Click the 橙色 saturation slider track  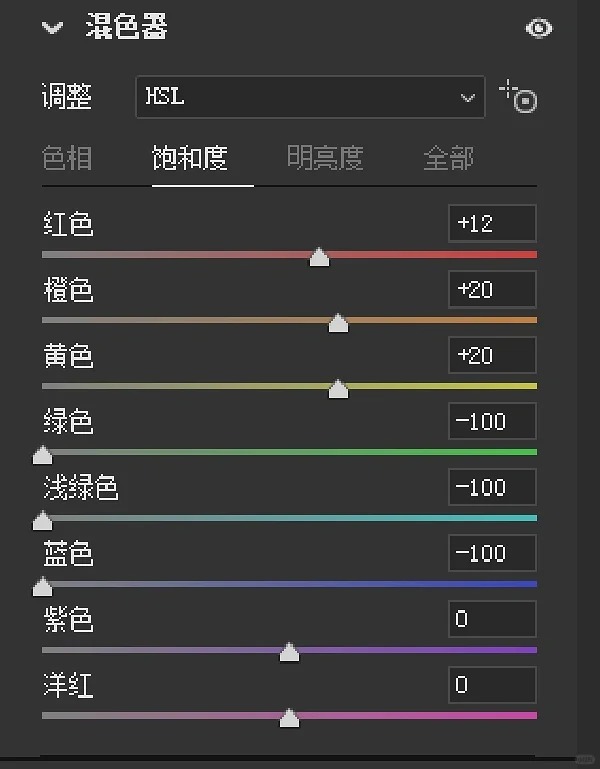(x=440, y=320)
